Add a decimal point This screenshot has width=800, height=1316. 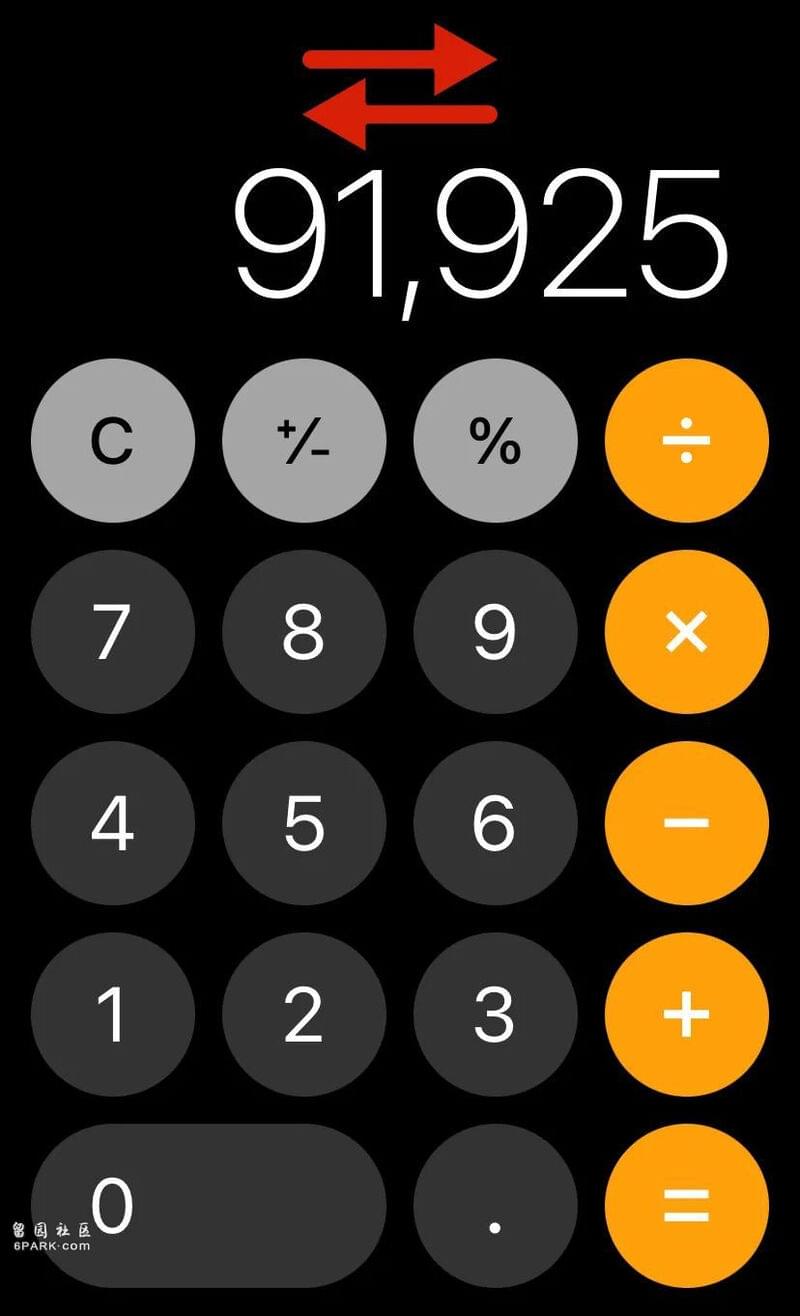pos(496,1206)
